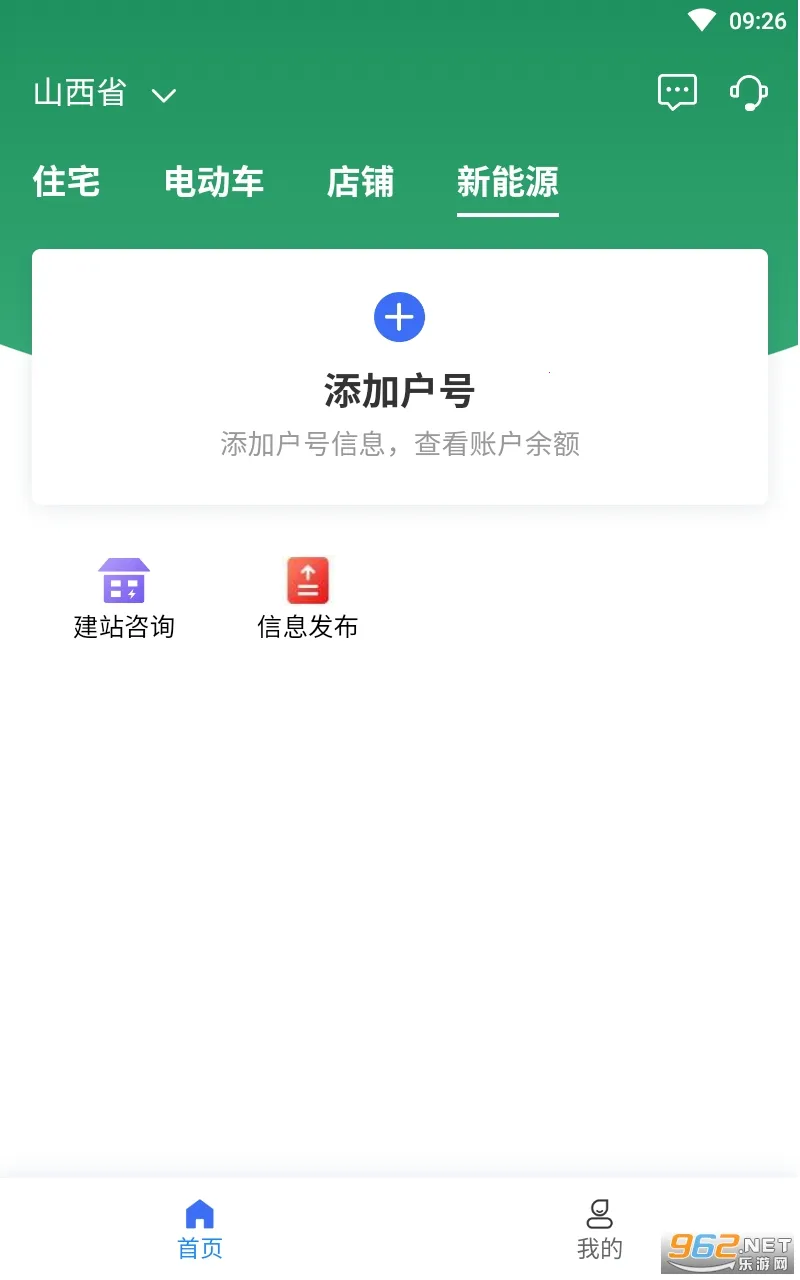The height and width of the screenshot is (1280, 800).
Task: Tap the 添加户号 card
Action: [400, 376]
